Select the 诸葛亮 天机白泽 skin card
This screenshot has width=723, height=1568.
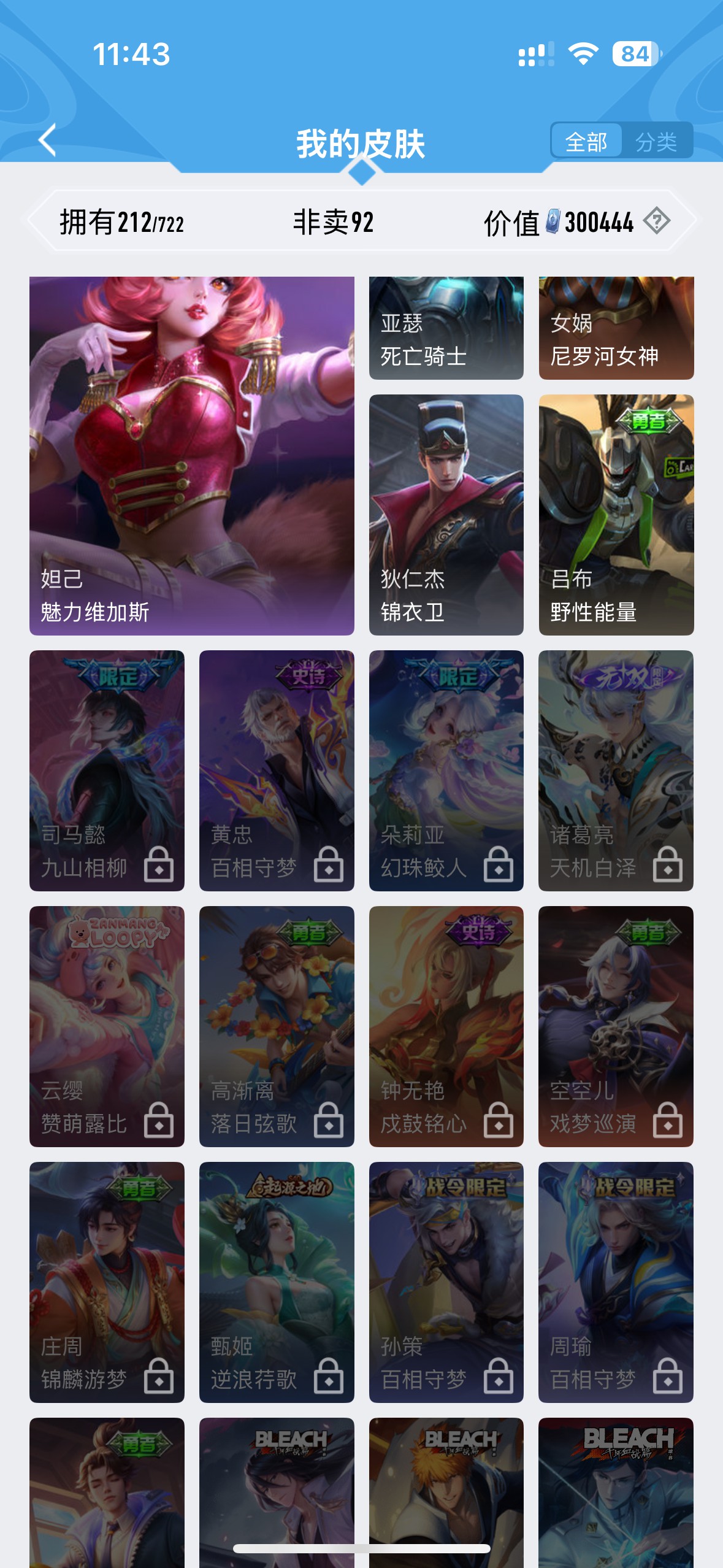click(x=616, y=770)
